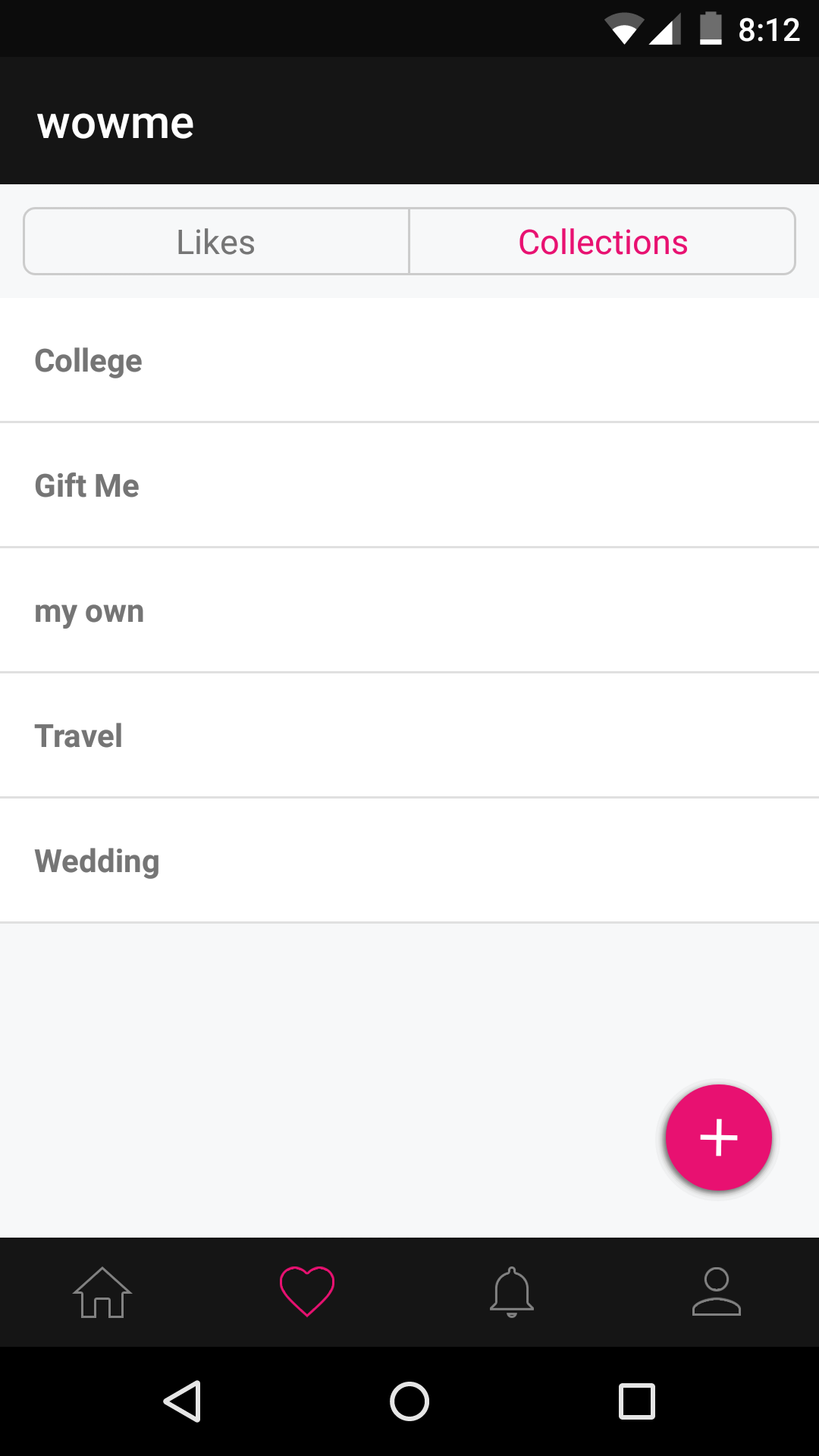Open recent apps with the square button
This screenshot has height=1456, width=819.
[x=637, y=1401]
